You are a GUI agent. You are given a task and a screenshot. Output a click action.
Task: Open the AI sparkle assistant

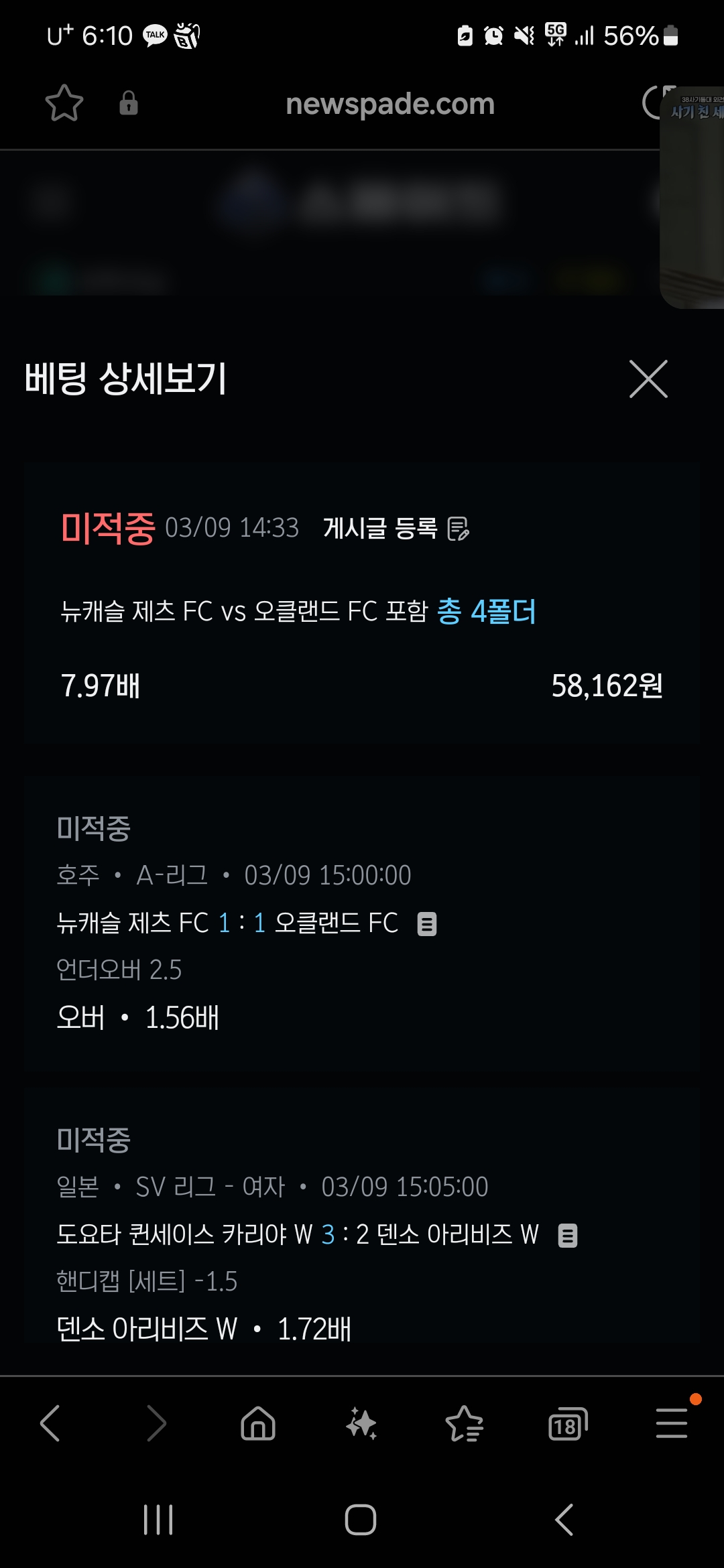click(361, 1423)
